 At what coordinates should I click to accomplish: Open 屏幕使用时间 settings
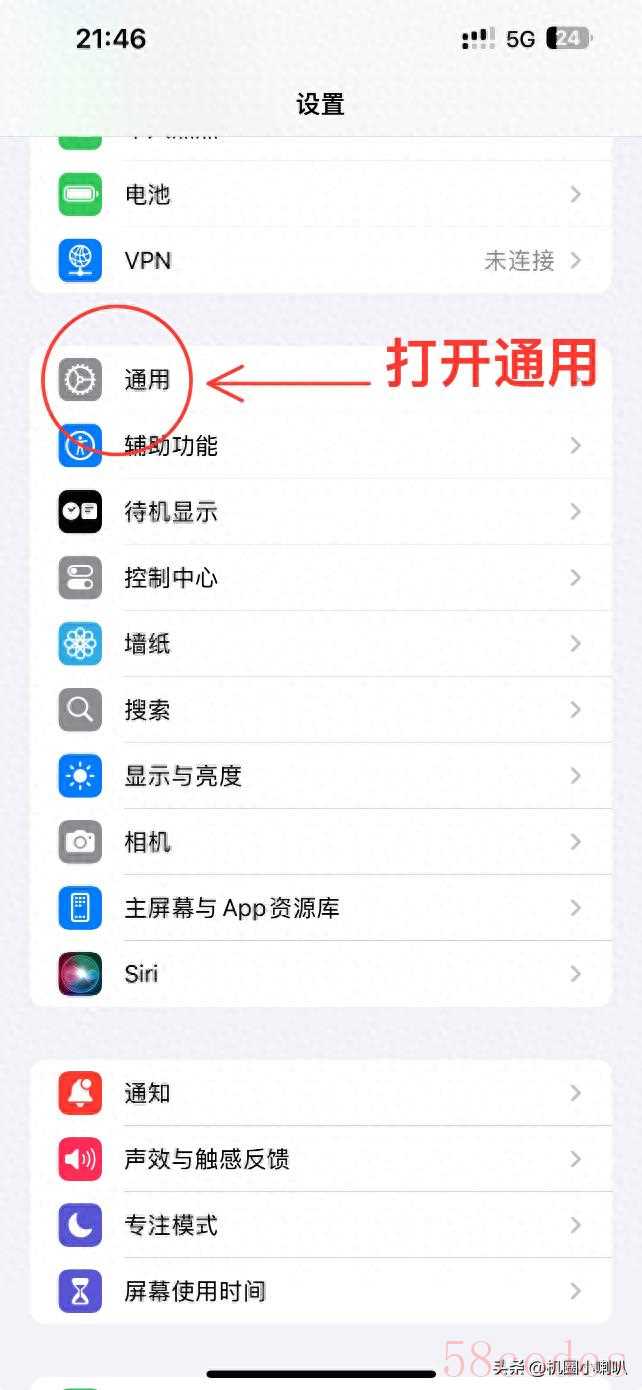click(320, 1291)
